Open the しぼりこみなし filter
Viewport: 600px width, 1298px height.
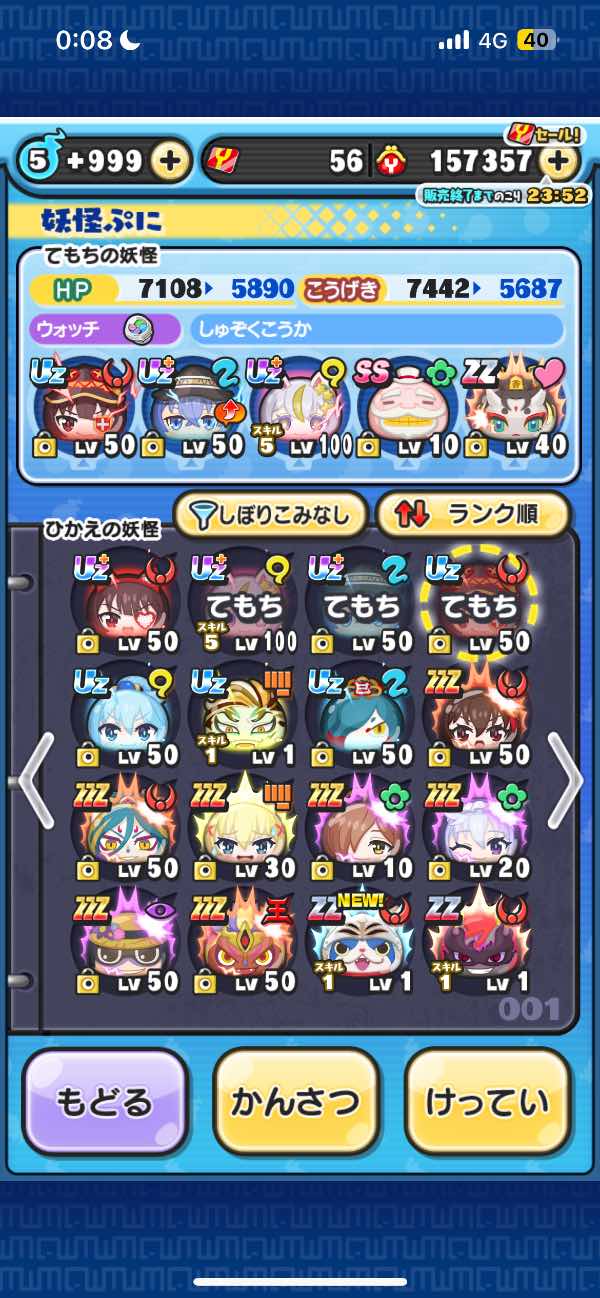[x=272, y=516]
